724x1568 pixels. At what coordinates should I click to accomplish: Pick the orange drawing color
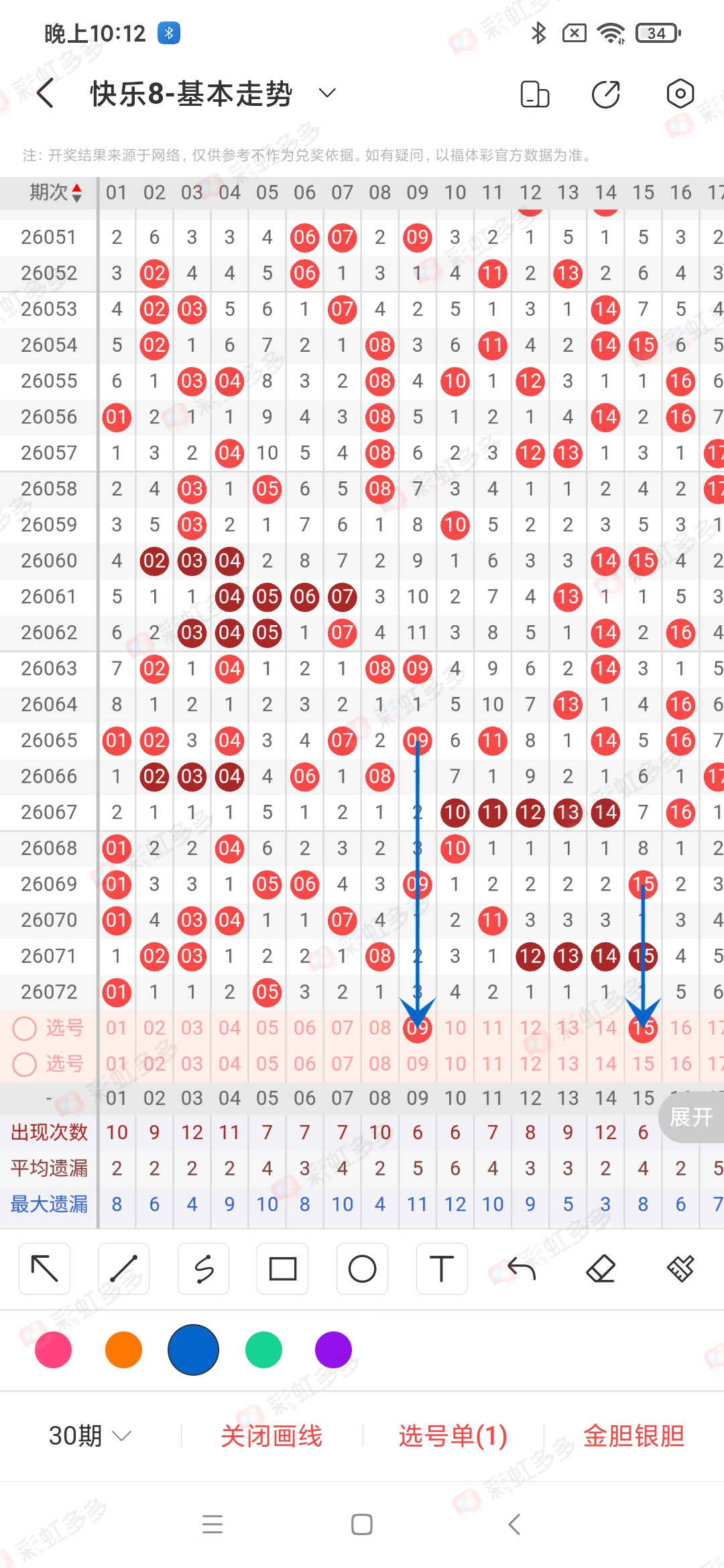click(123, 1350)
